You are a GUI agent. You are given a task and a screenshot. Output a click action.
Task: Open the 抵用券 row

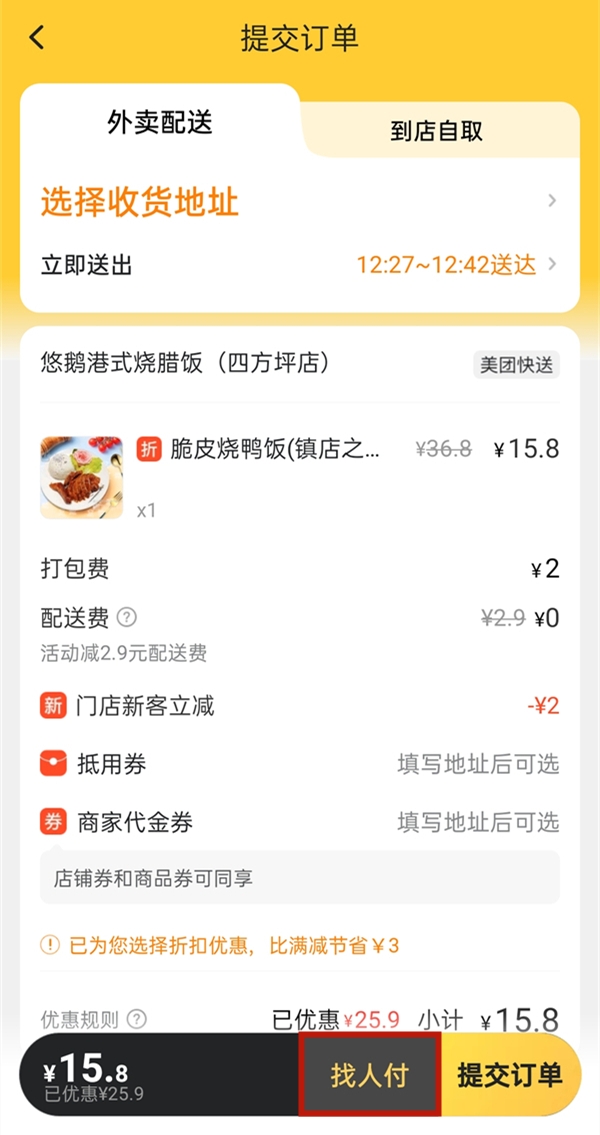299,765
